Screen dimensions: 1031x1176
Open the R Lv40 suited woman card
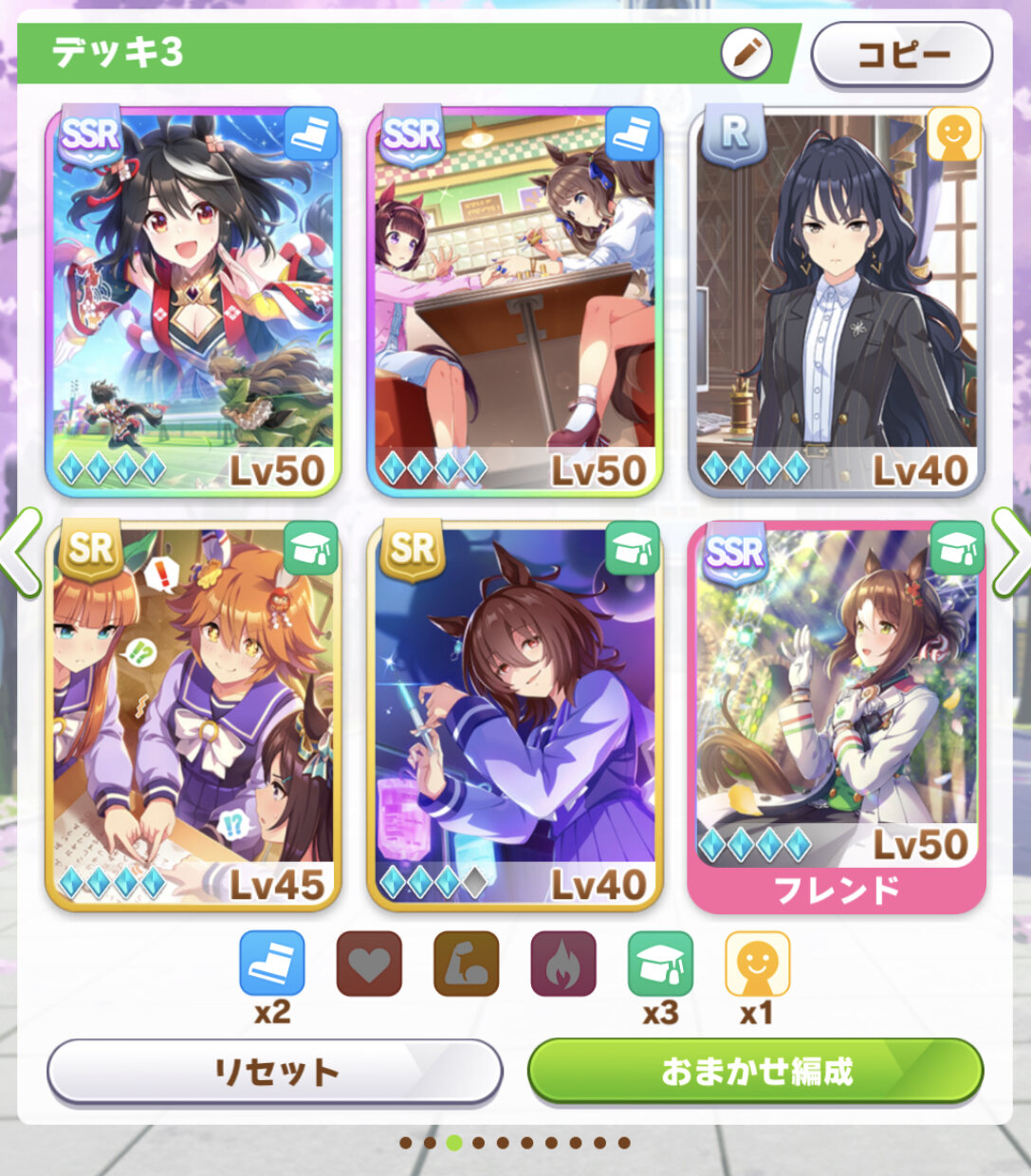(837, 303)
